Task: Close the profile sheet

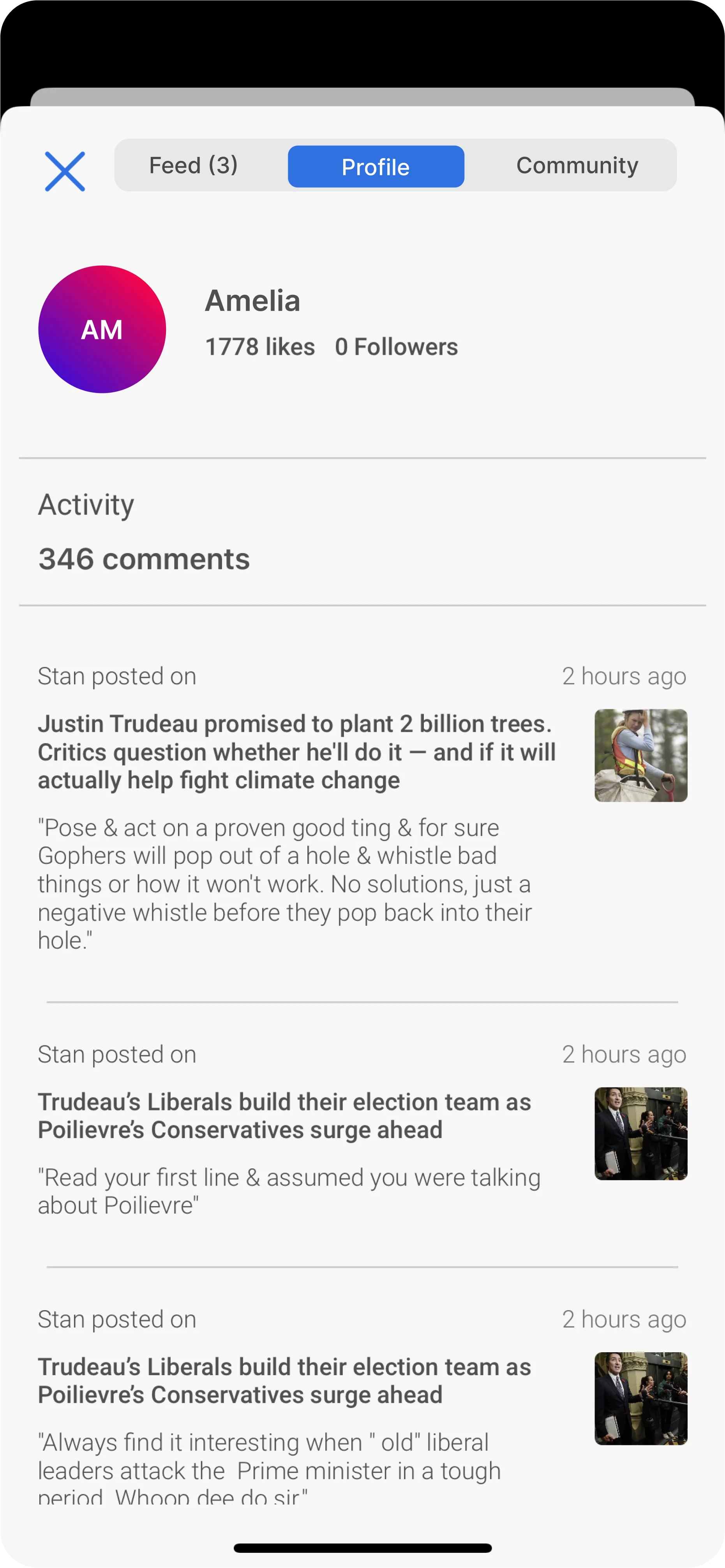Action: pyautogui.click(x=65, y=171)
